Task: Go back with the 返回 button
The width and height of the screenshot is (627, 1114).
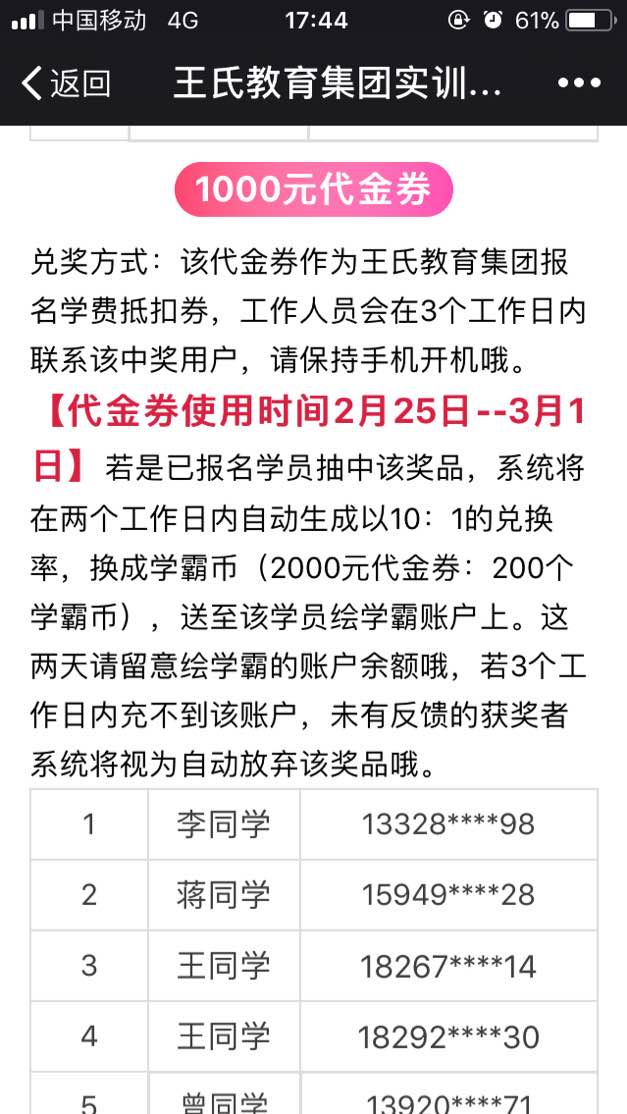Action: (65, 83)
